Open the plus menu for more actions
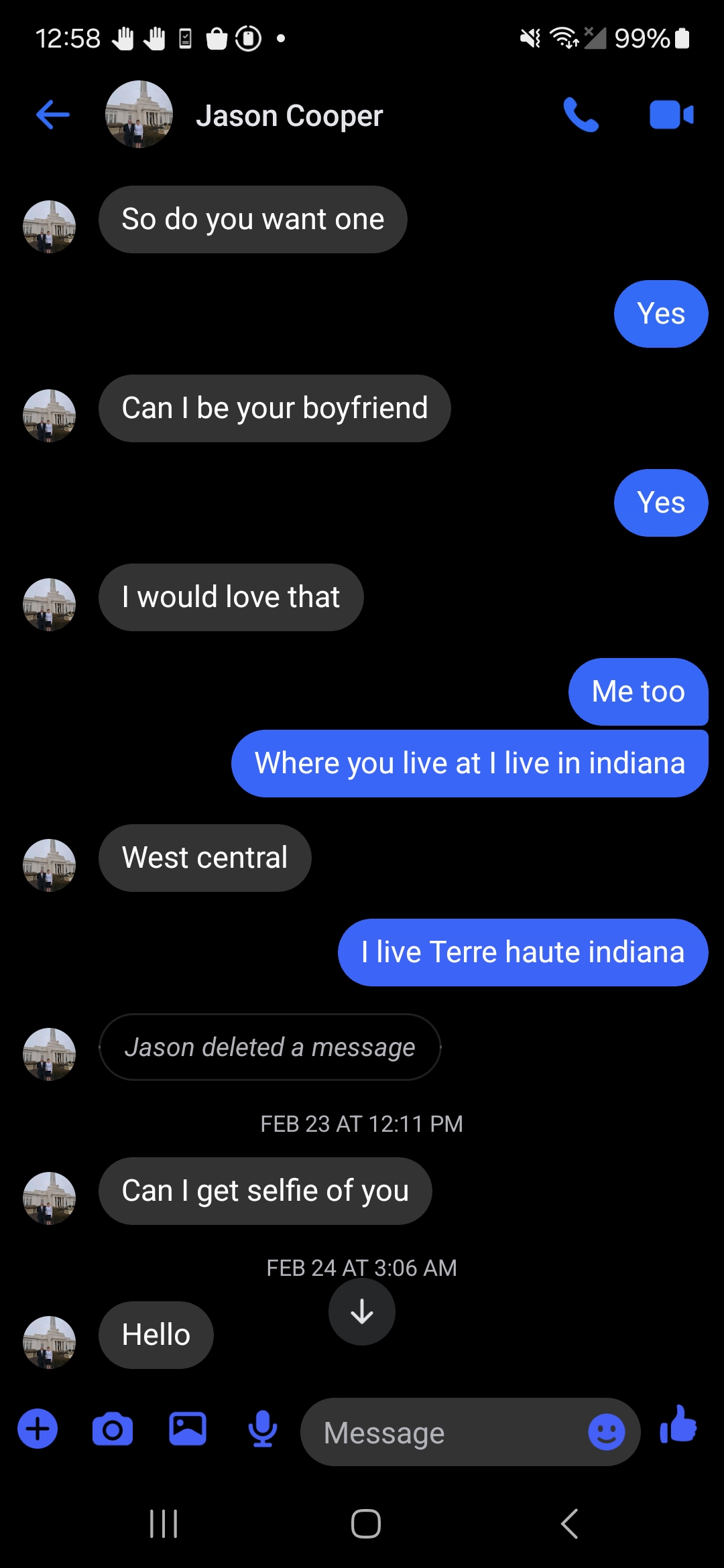Image resolution: width=724 pixels, height=1568 pixels. [x=38, y=1429]
